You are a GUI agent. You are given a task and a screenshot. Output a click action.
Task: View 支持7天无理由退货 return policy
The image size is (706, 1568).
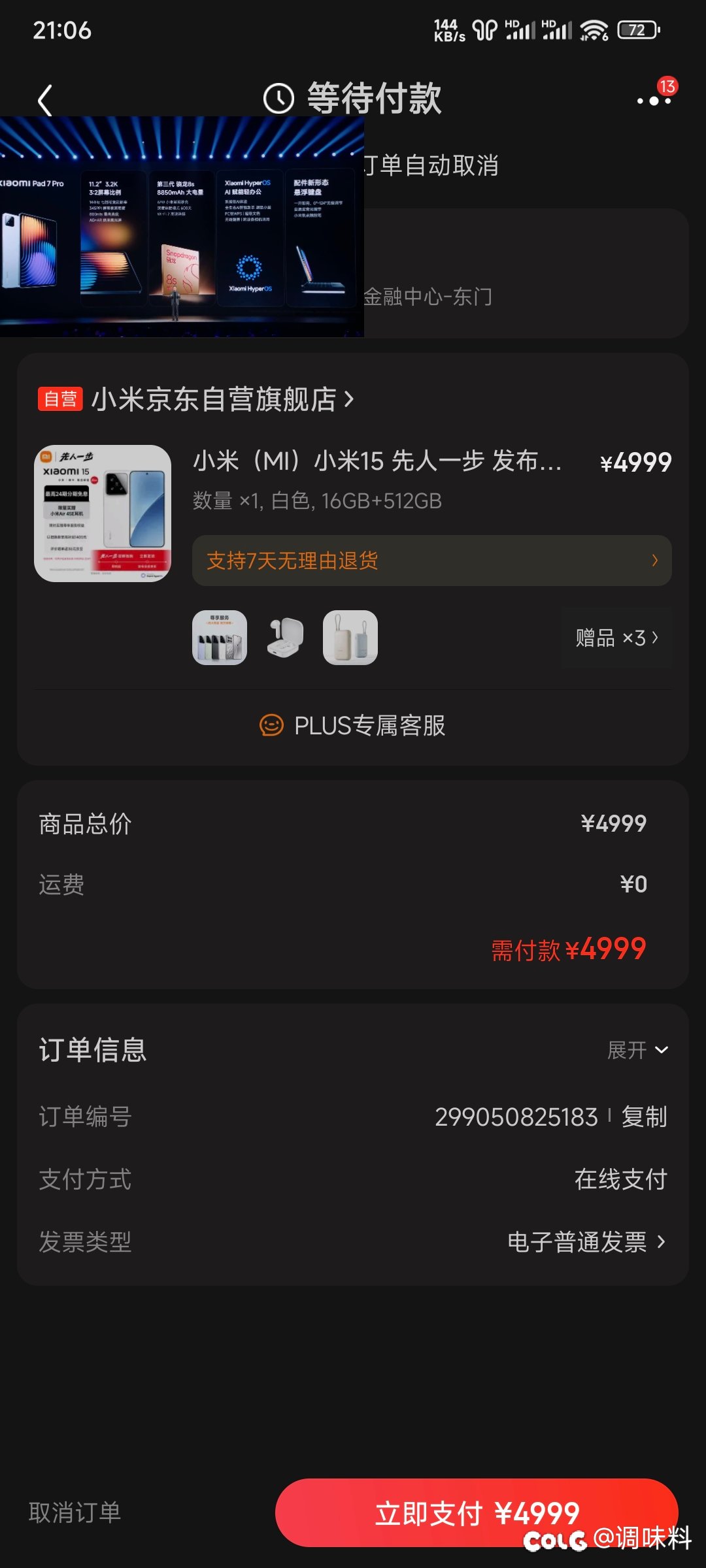coord(431,561)
